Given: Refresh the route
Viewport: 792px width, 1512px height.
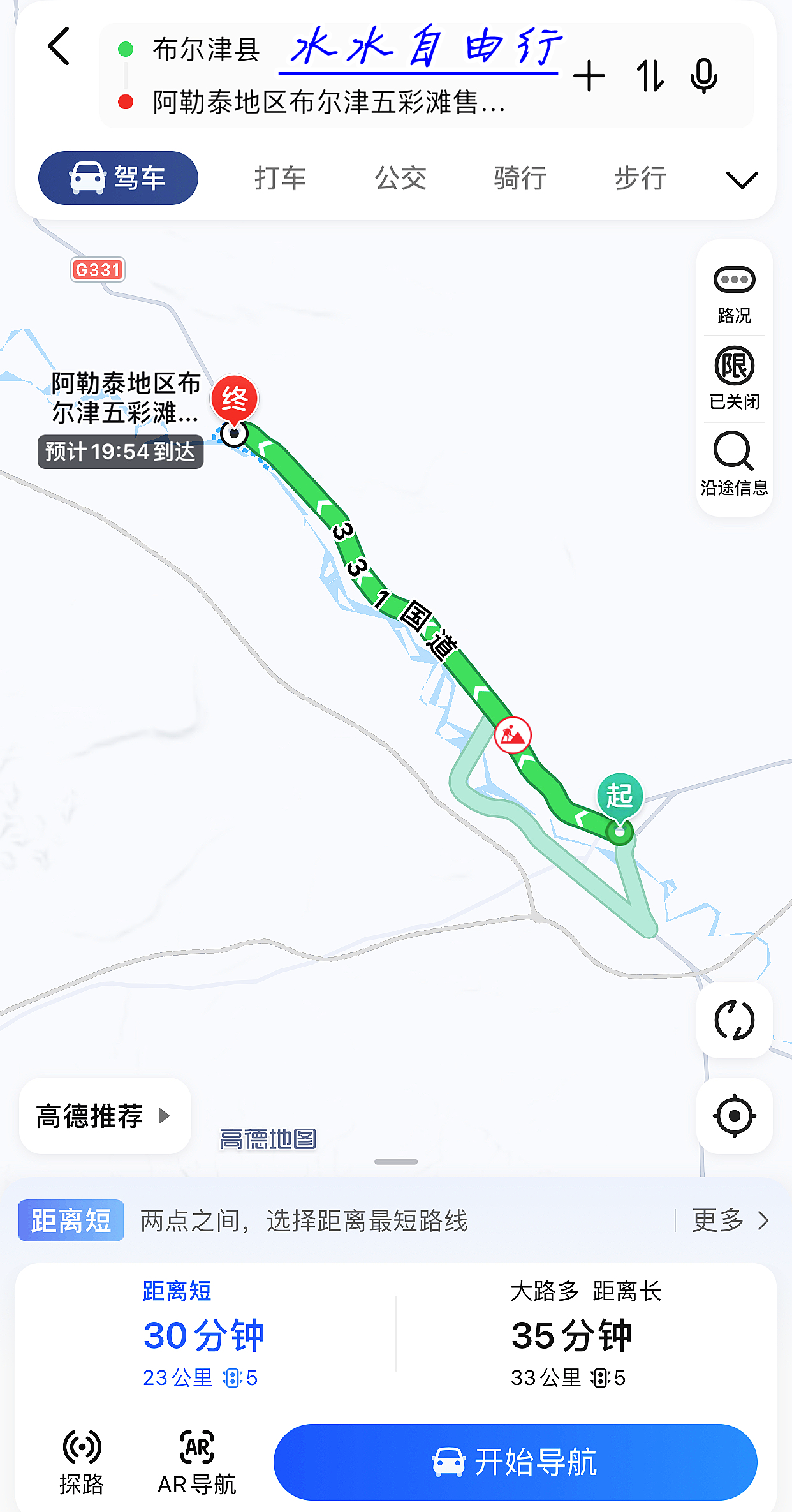Looking at the screenshot, I should coord(735,1020).
